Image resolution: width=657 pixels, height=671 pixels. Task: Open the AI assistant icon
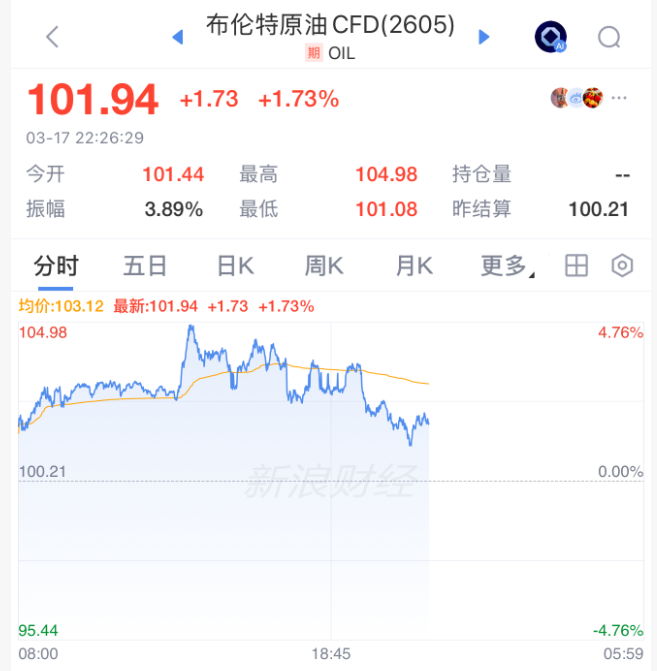pyautogui.click(x=550, y=38)
